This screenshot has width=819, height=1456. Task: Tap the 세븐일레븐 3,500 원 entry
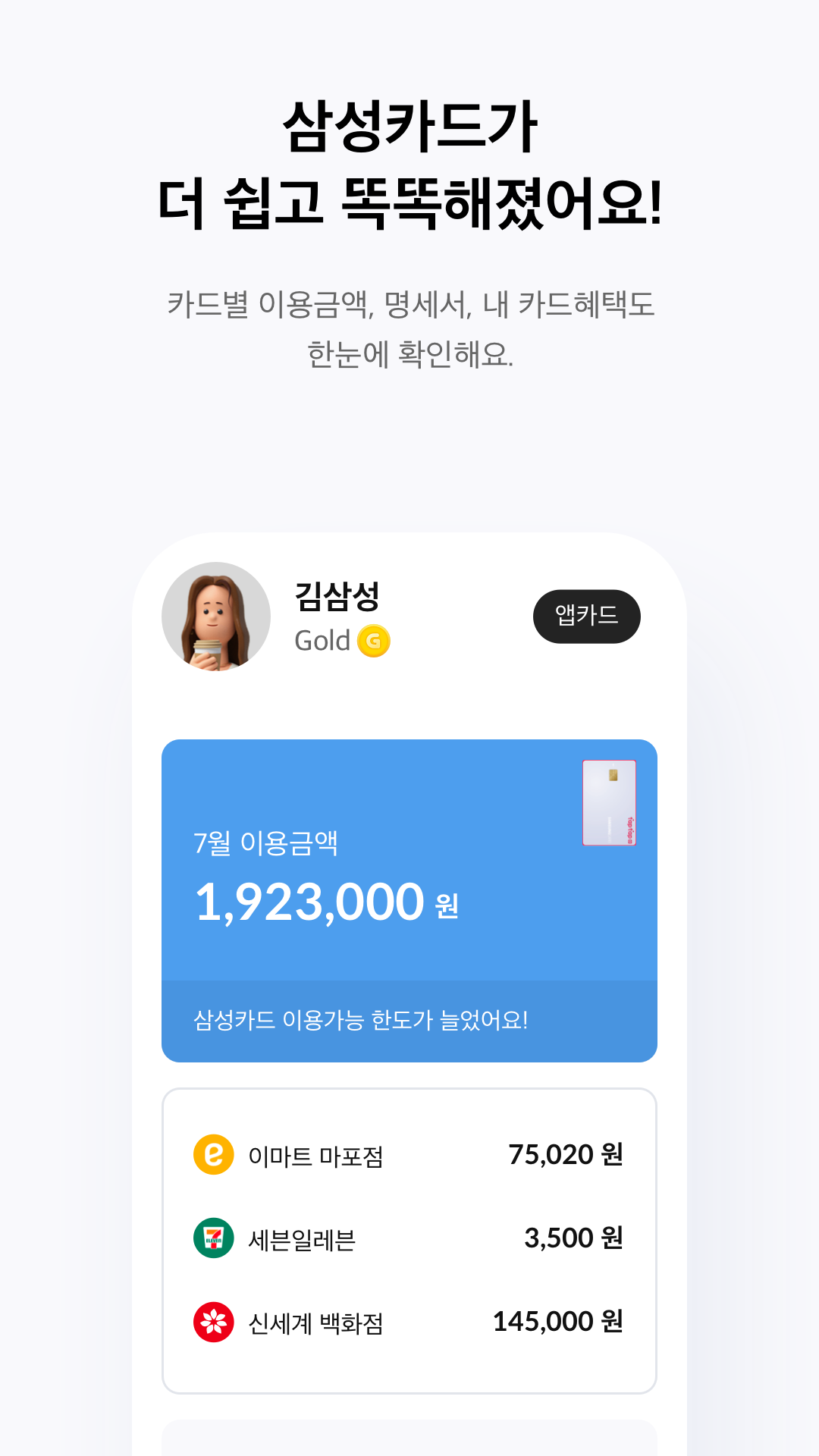point(574,1238)
